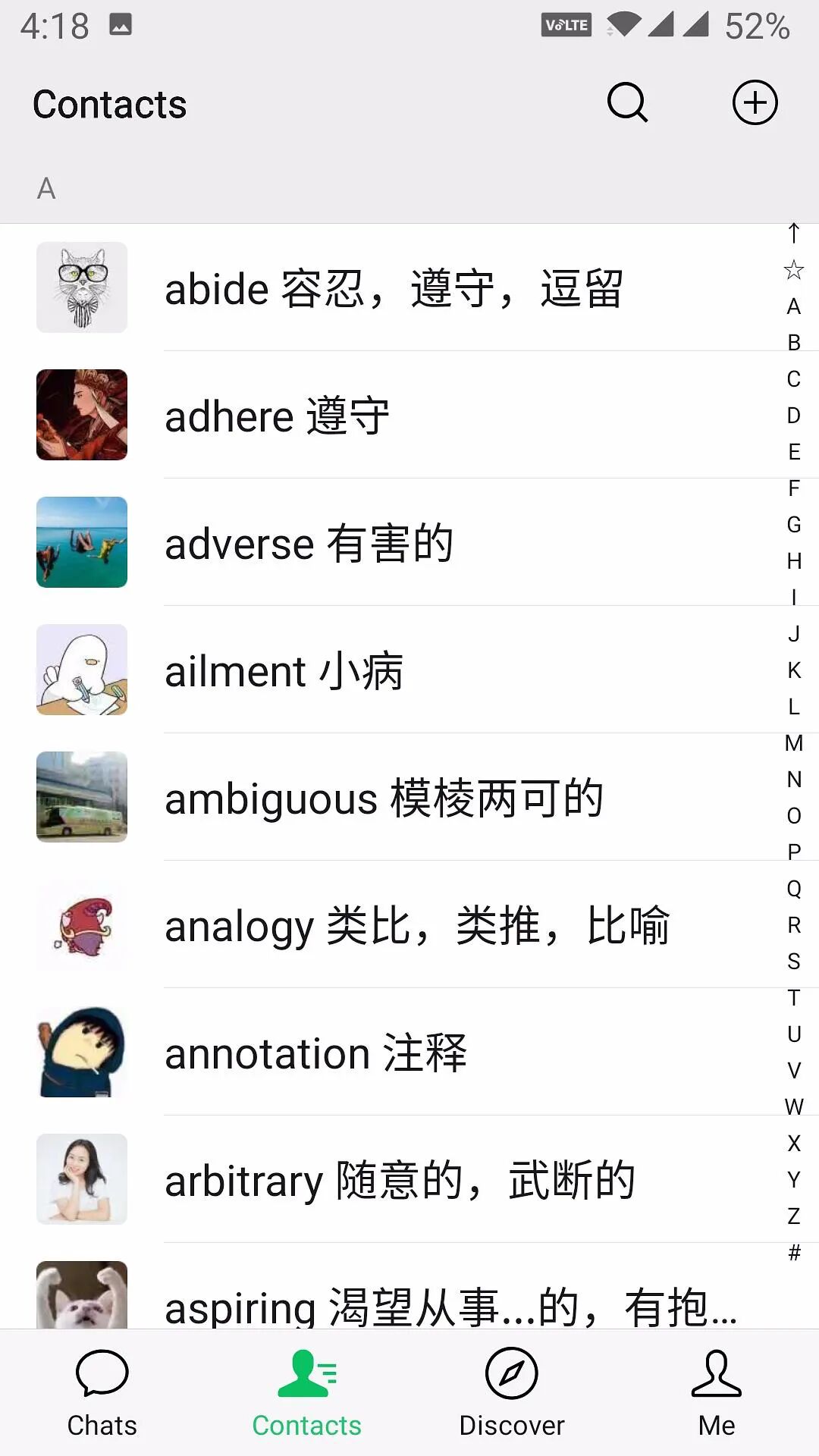Screen dimensions: 819x1456
Task: Open the analogy contact
Action: pos(394,925)
